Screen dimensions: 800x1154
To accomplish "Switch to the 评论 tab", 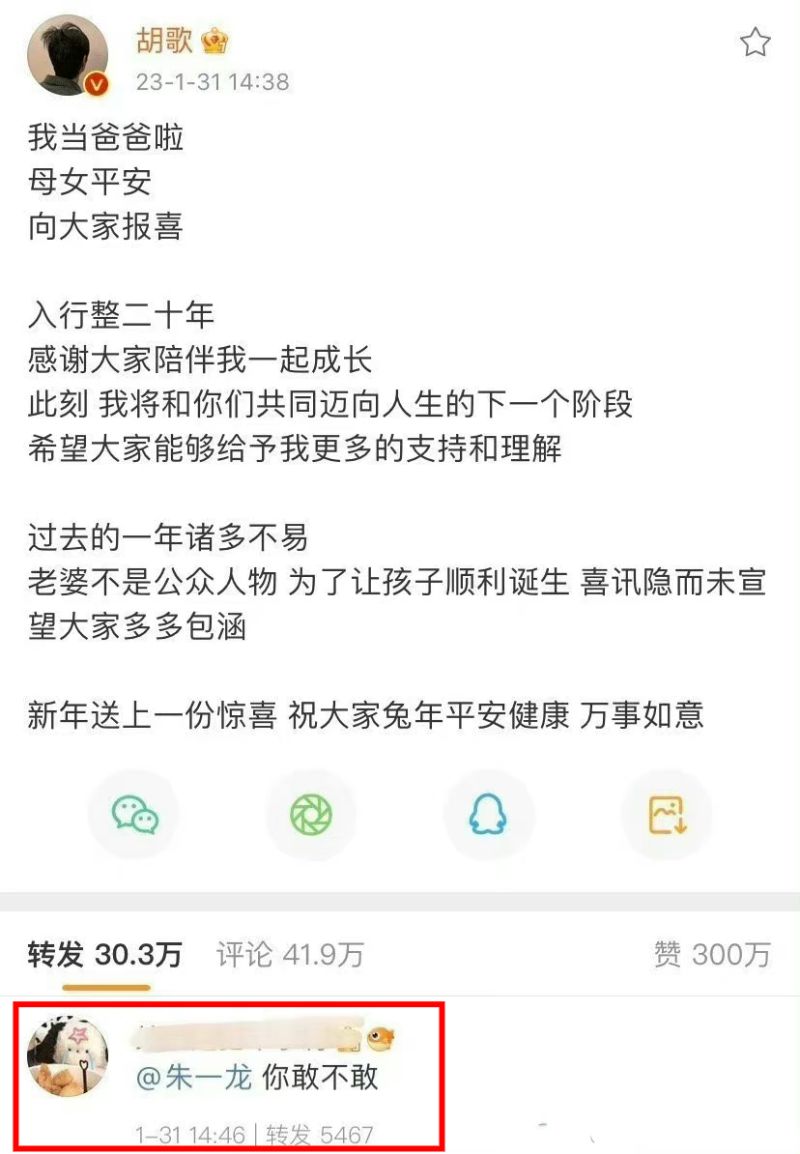I will [x=290, y=955].
